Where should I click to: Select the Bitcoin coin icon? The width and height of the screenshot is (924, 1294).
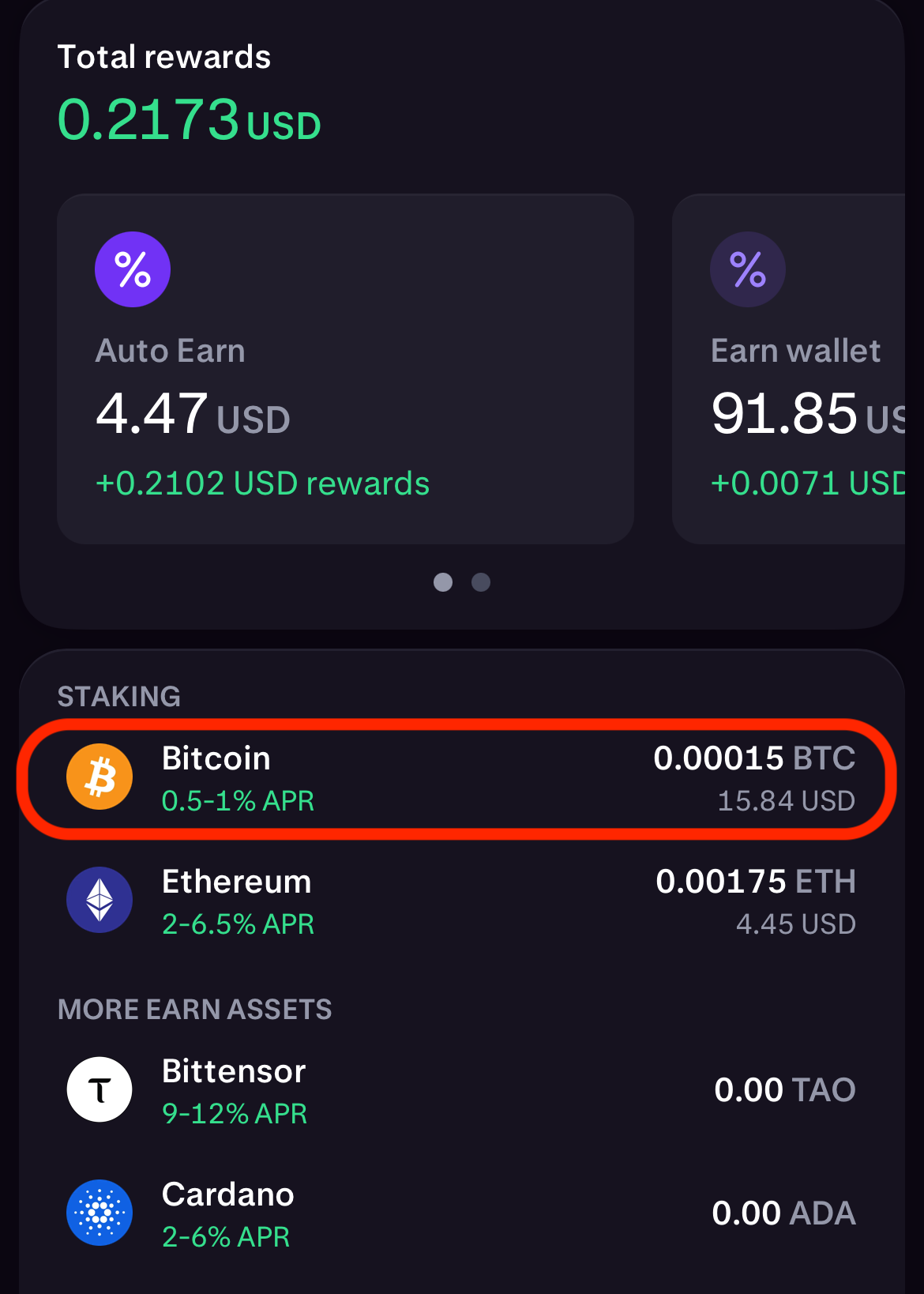(100, 777)
